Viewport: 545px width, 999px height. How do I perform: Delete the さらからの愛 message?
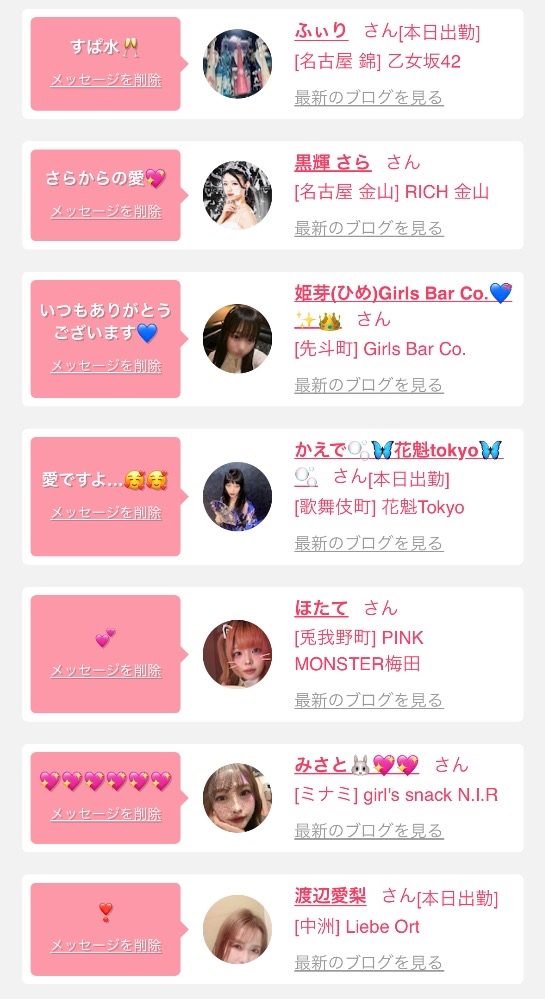(106, 212)
